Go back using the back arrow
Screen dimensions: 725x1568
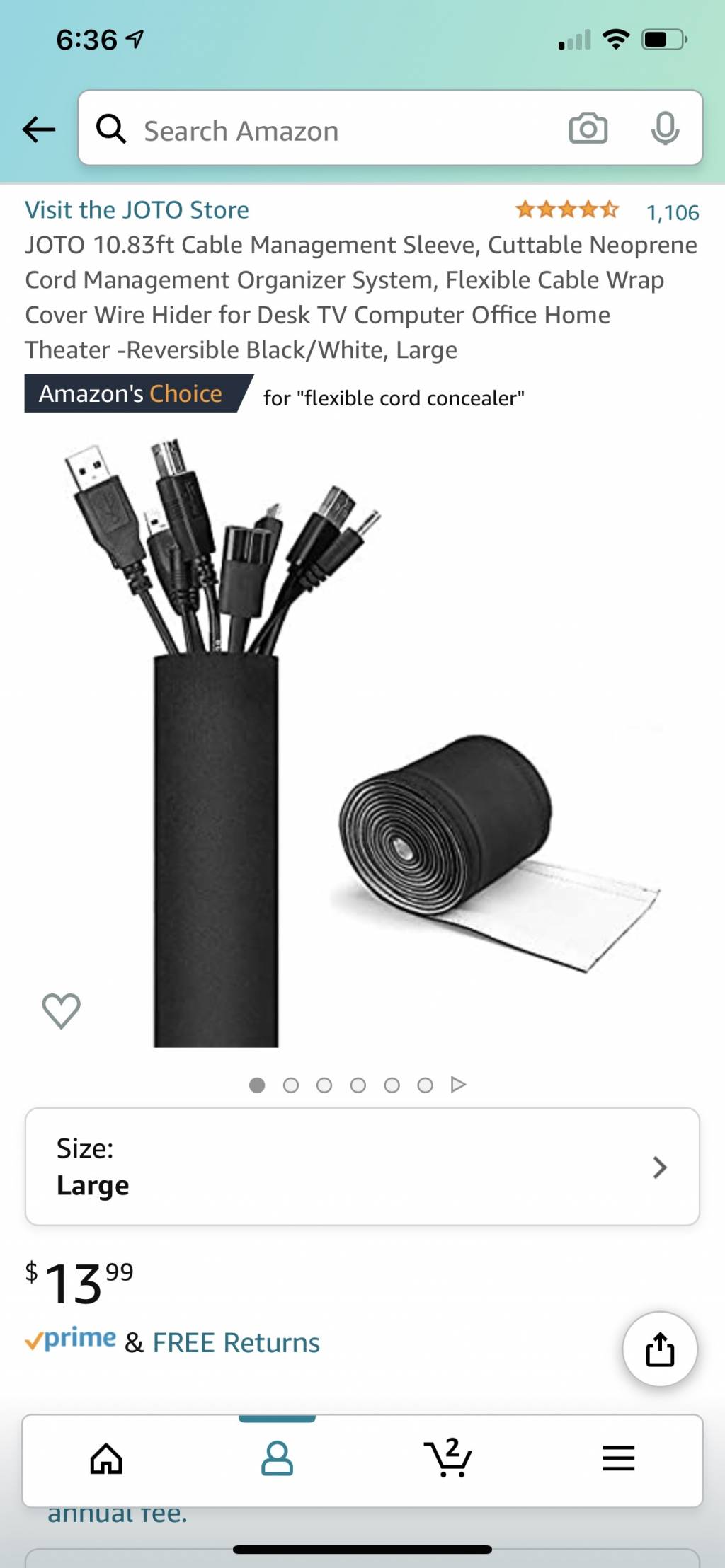pyautogui.click(x=39, y=129)
